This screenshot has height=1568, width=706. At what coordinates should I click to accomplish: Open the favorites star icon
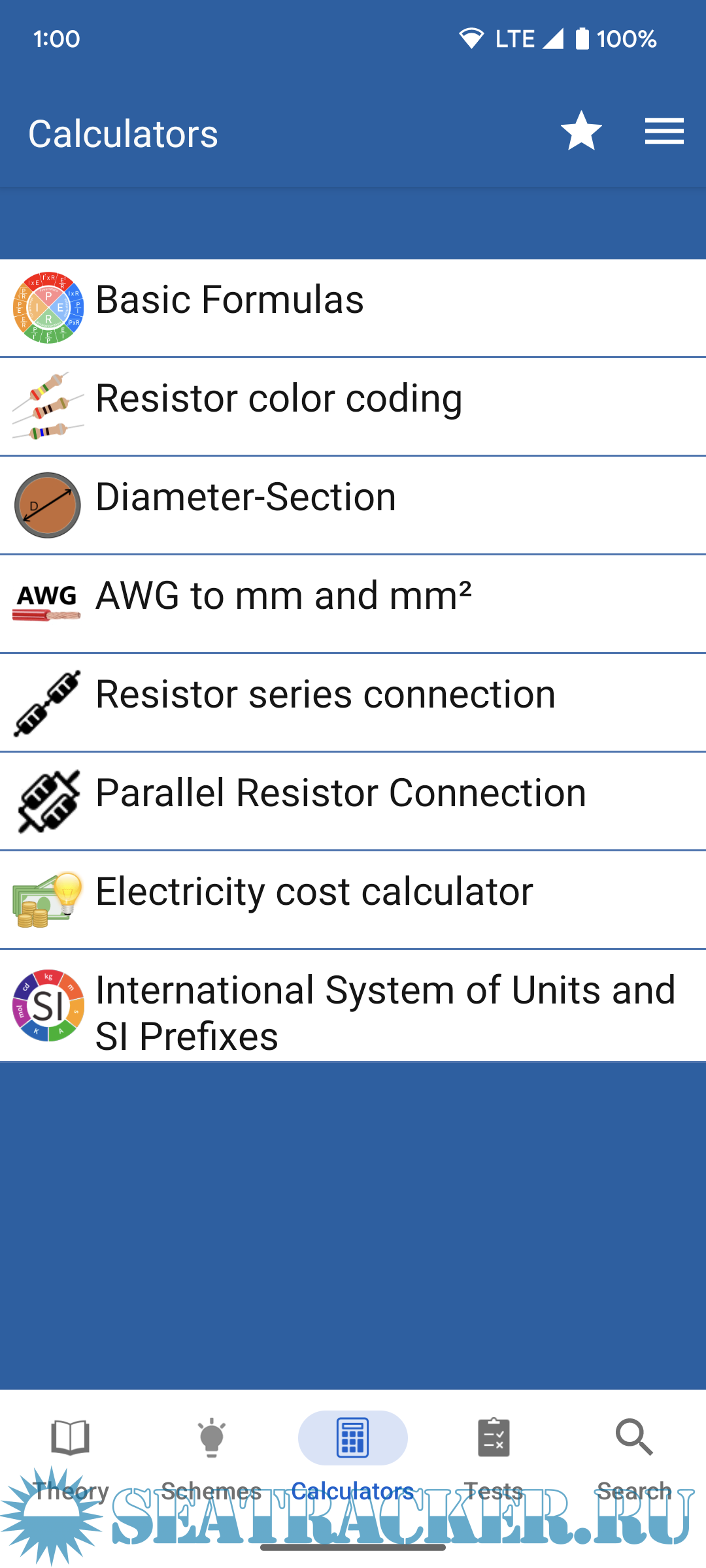[x=581, y=131]
